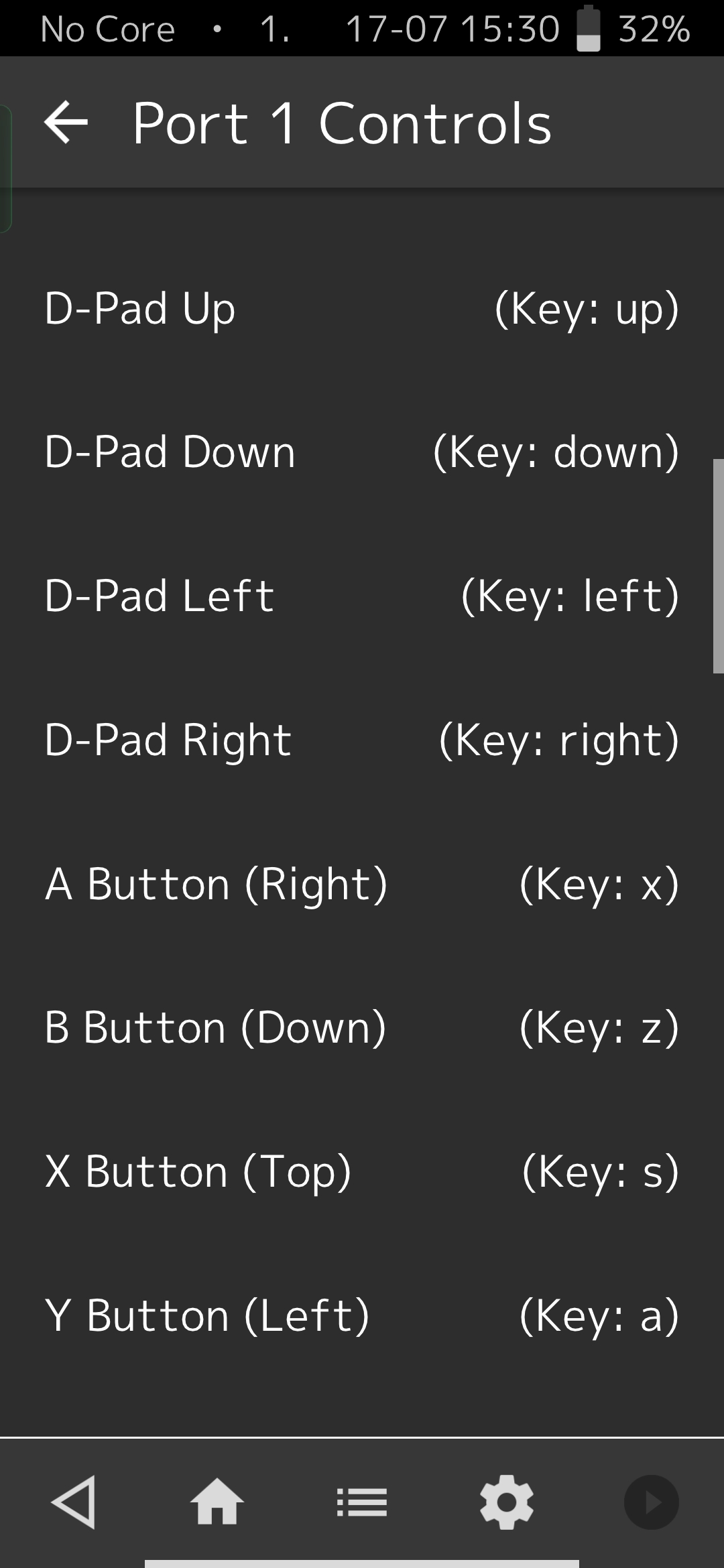Check battery level icon in status bar

point(588,28)
